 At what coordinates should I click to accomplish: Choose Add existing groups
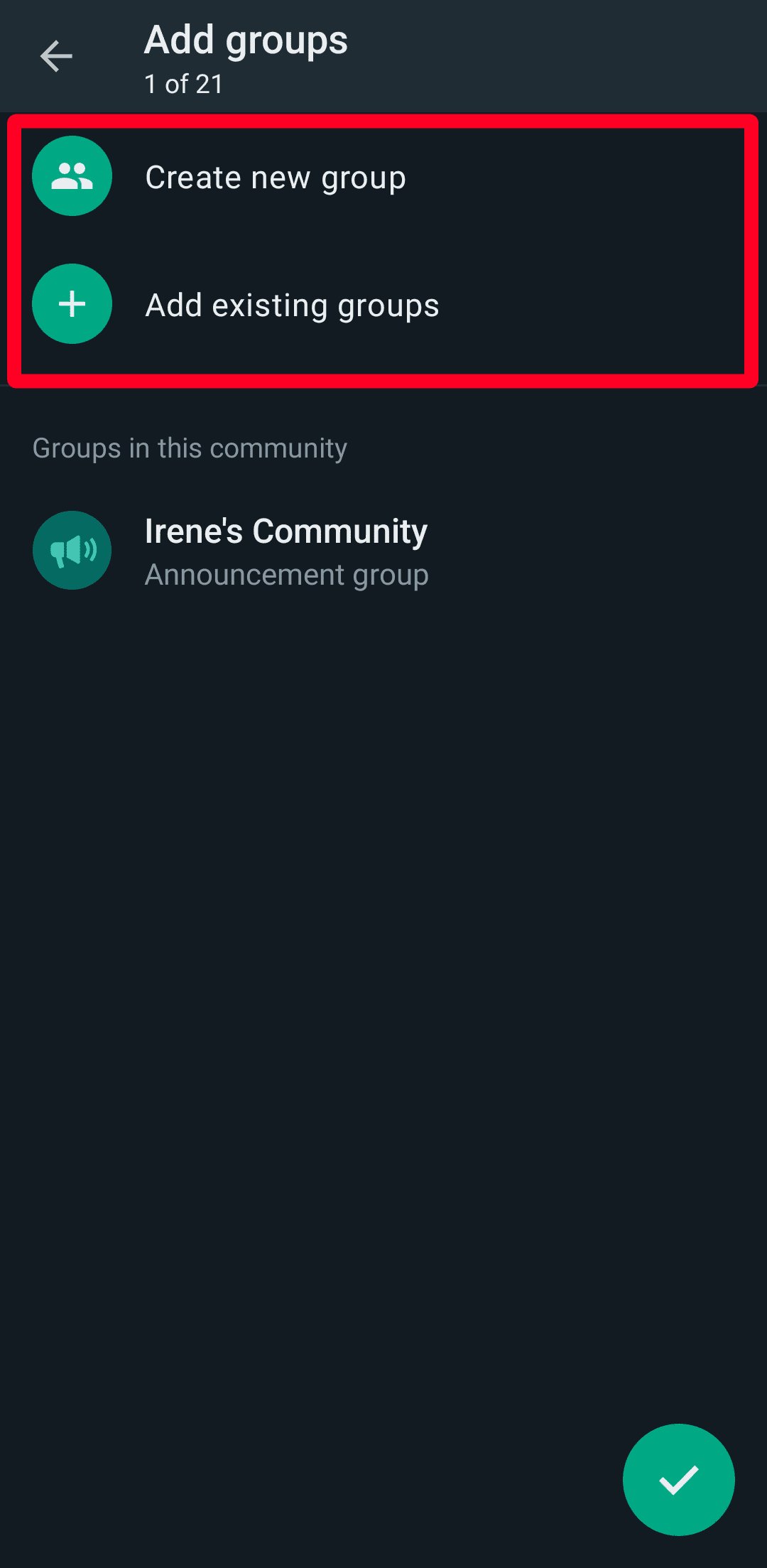pyautogui.click(x=293, y=305)
